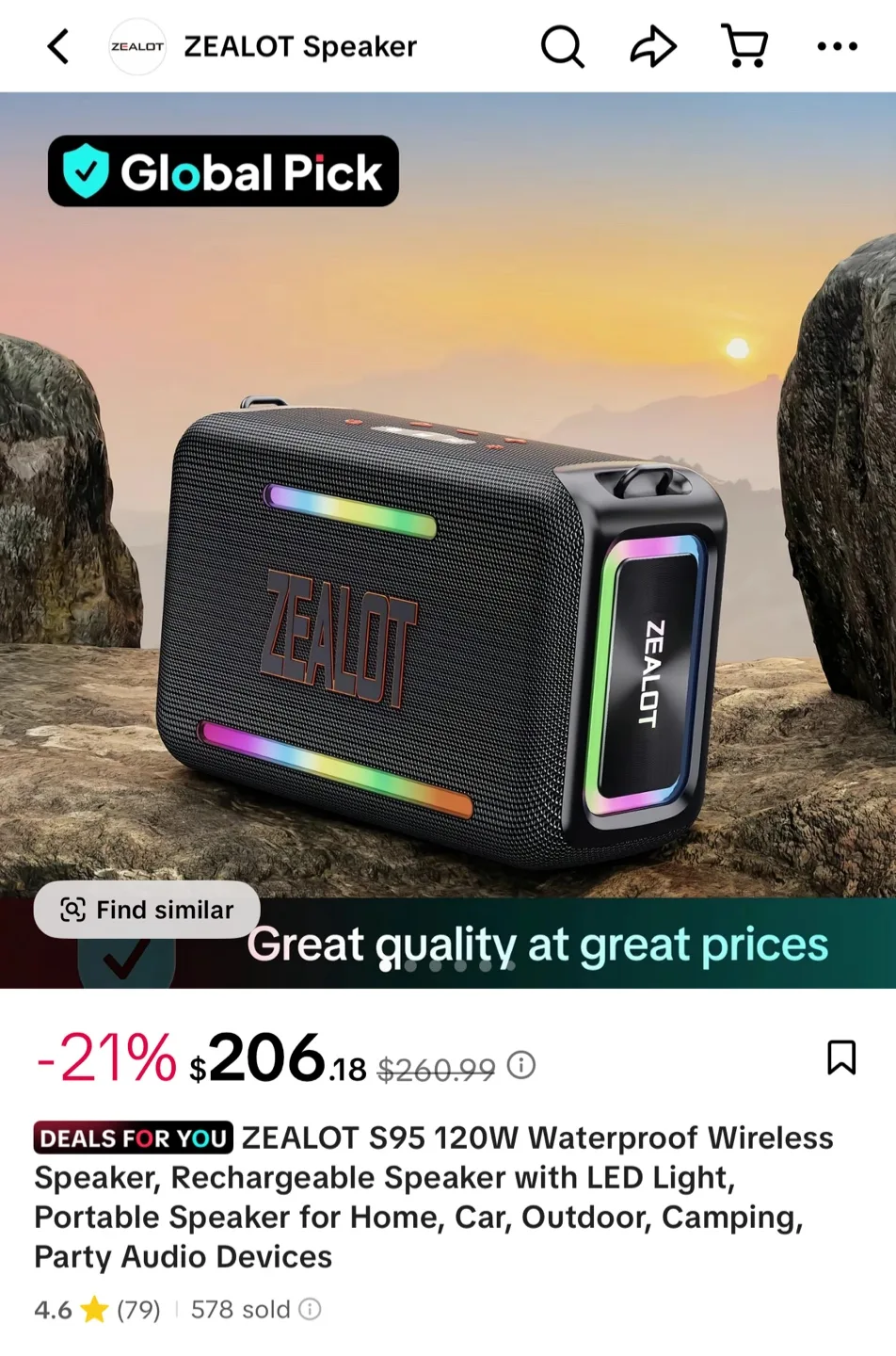The height and width of the screenshot is (1356, 896).
Task: Go back using the back arrow
Action: pos(58,46)
